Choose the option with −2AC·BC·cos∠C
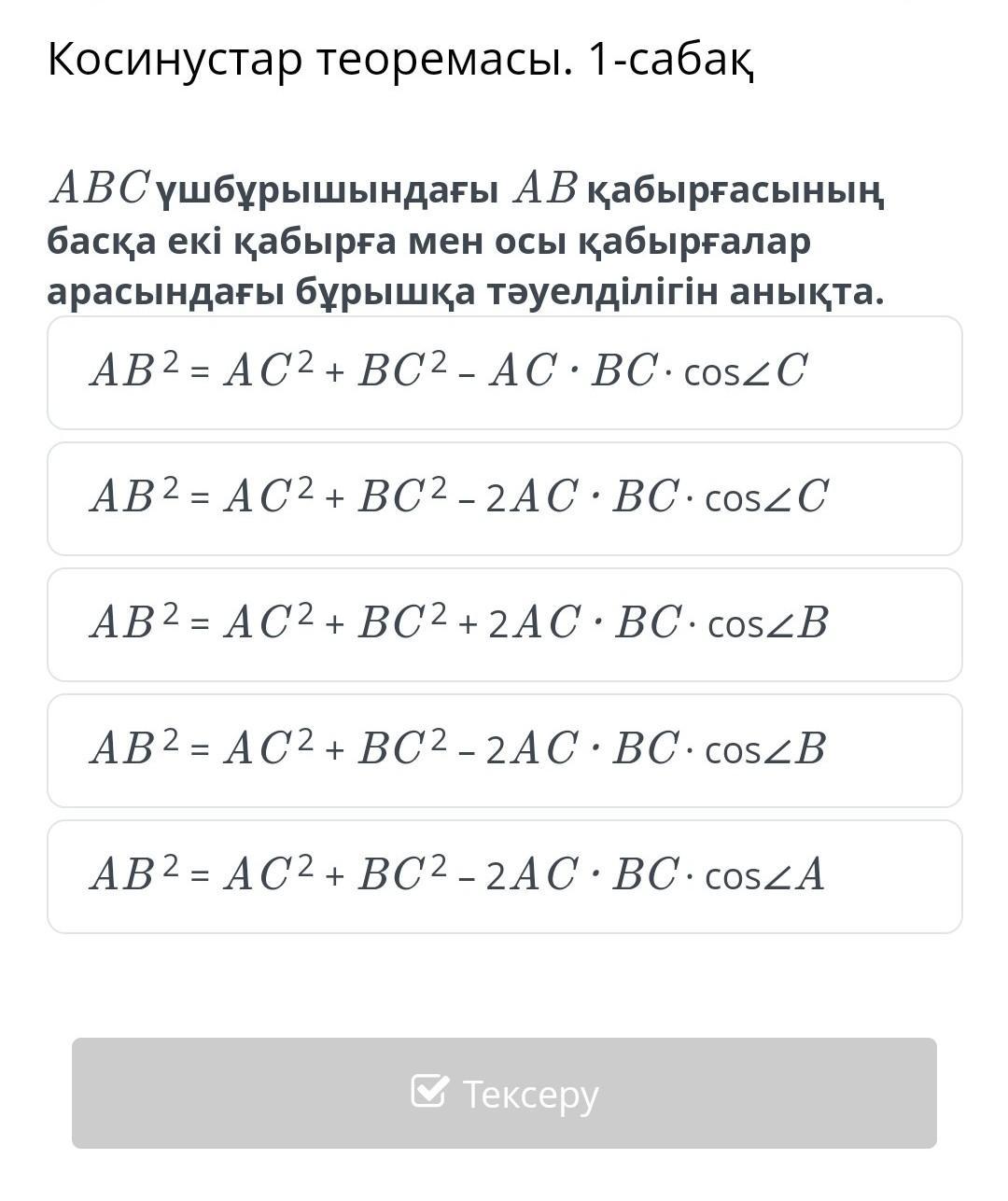This screenshot has height=1201, width=1008. pyautogui.click(x=504, y=498)
